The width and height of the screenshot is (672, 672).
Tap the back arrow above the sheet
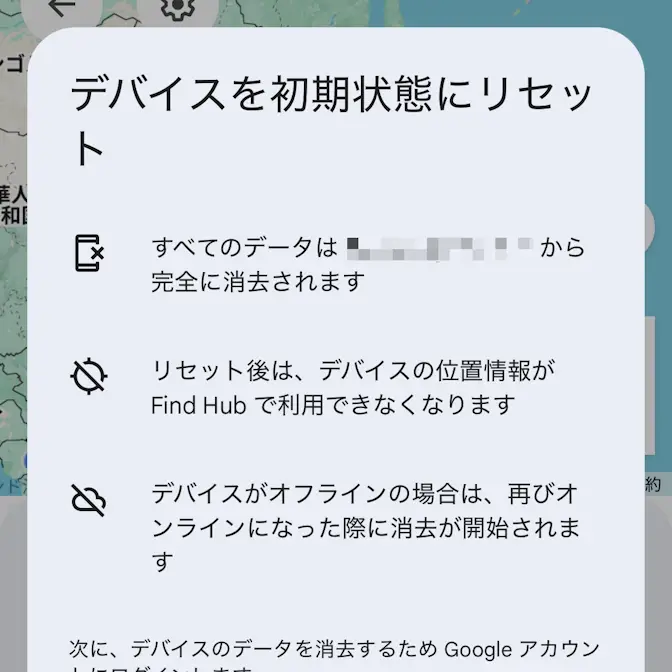click(64, 8)
